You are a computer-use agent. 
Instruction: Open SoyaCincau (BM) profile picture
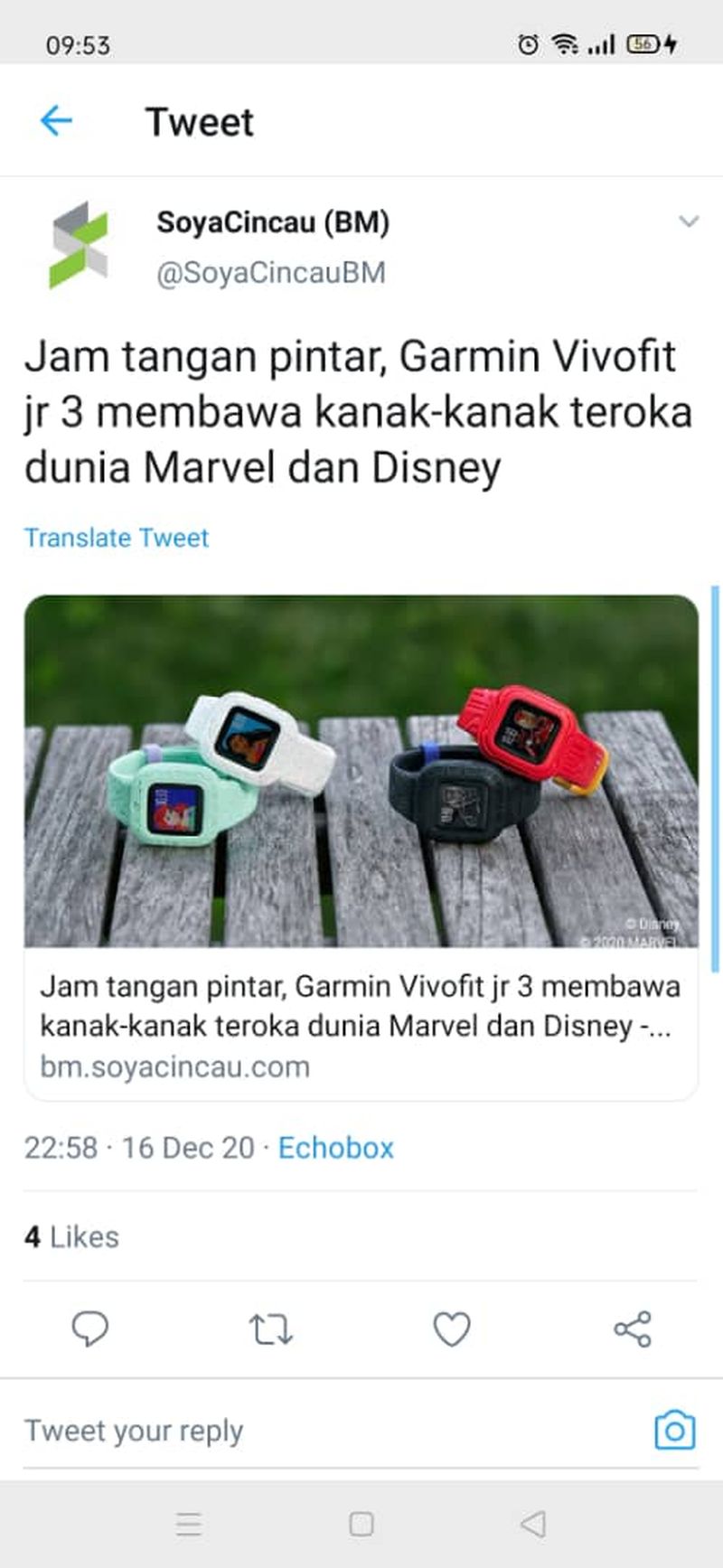[79, 245]
